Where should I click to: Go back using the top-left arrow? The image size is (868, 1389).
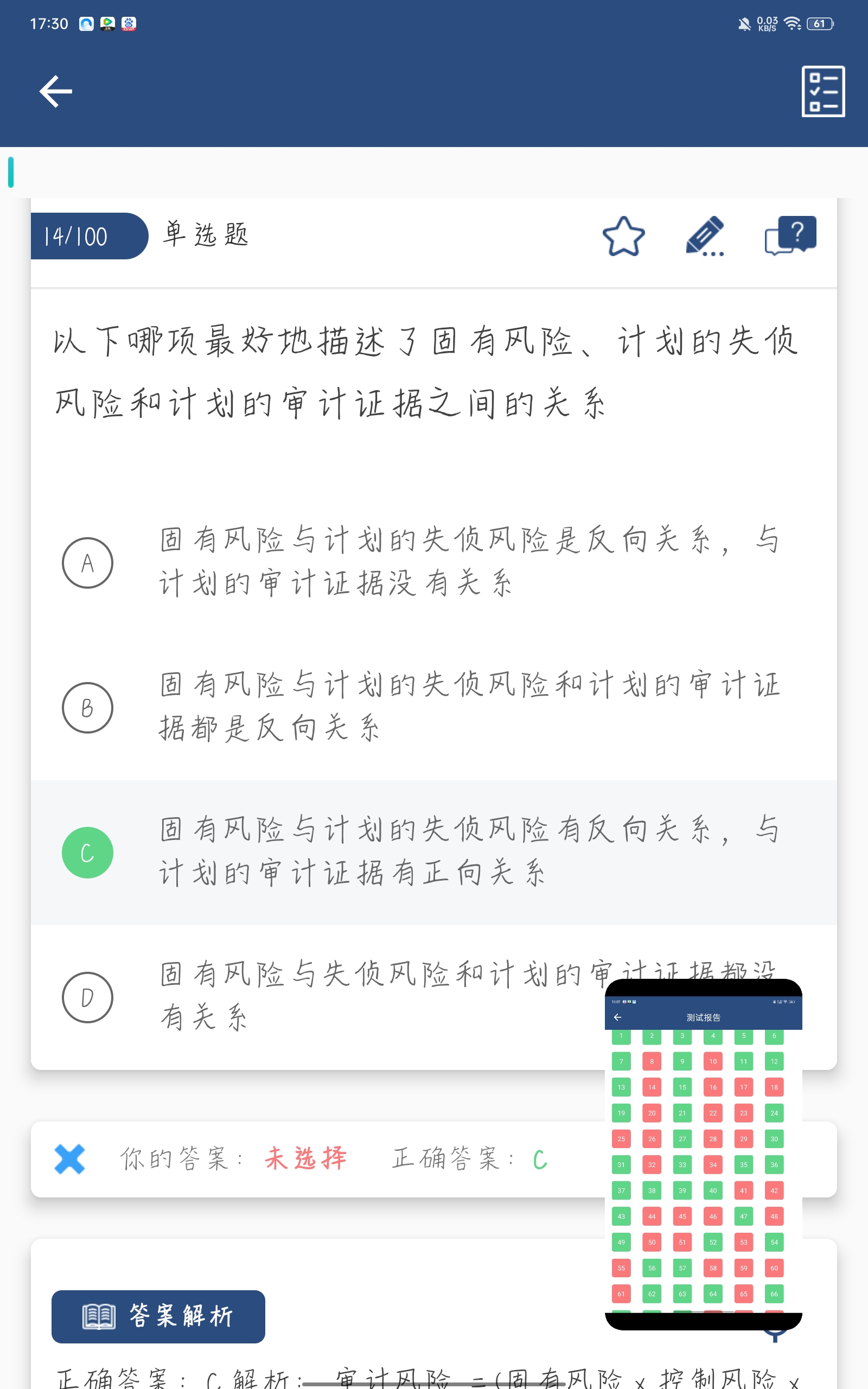point(56,91)
